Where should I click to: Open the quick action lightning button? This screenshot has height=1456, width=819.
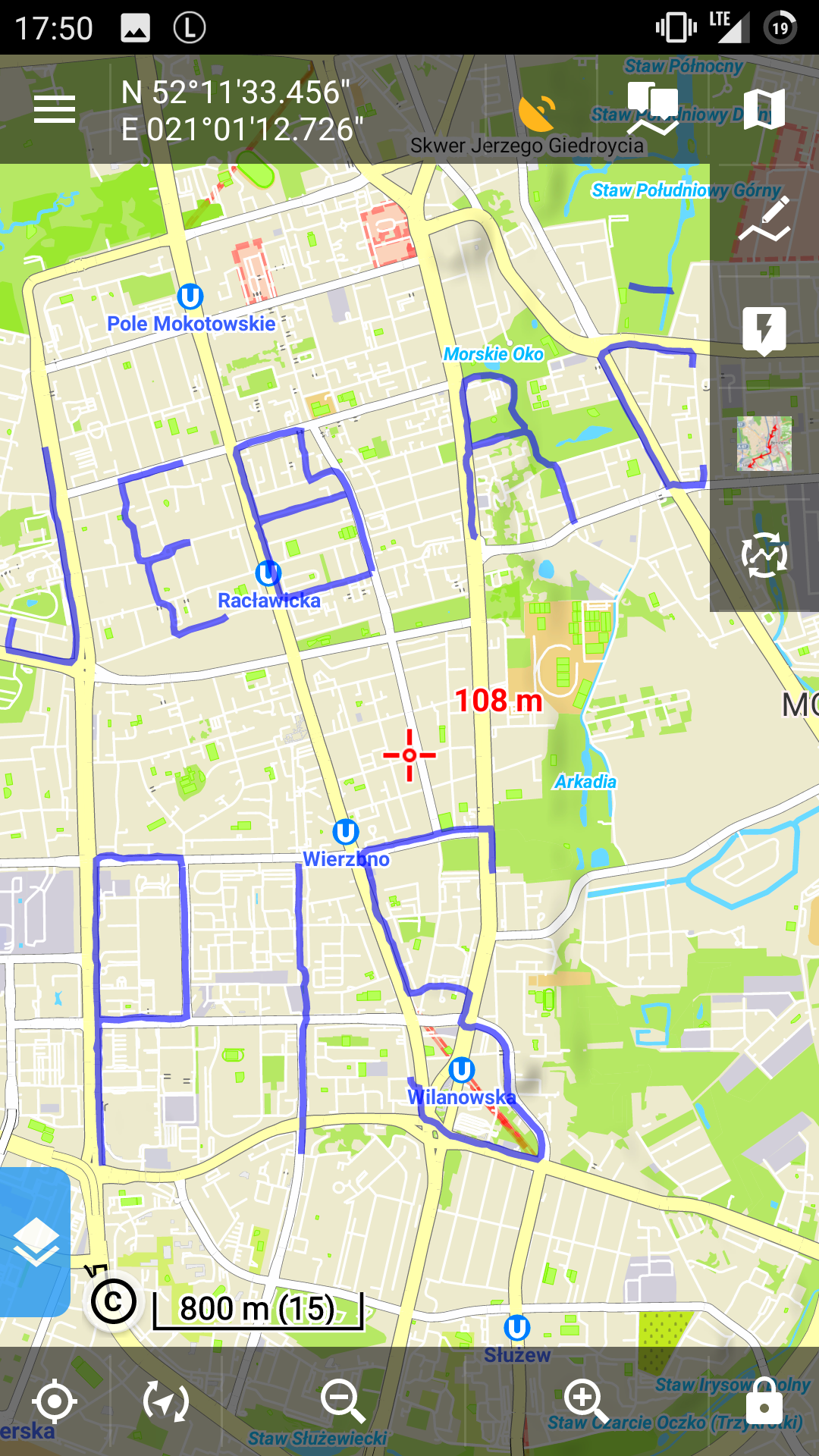click(764, 331)
